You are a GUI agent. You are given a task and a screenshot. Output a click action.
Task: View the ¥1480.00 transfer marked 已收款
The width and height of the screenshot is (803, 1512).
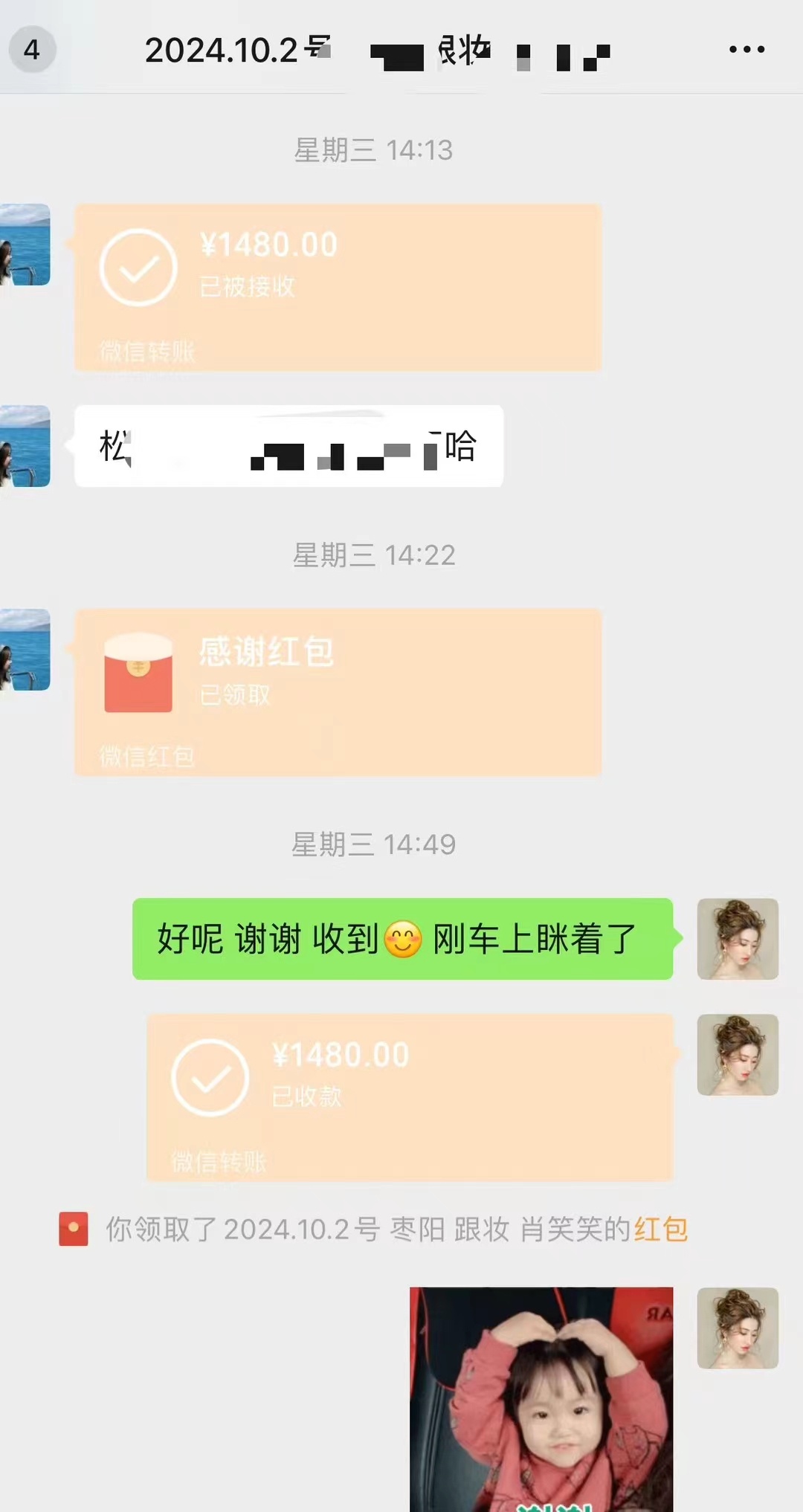coord(410,1097)
